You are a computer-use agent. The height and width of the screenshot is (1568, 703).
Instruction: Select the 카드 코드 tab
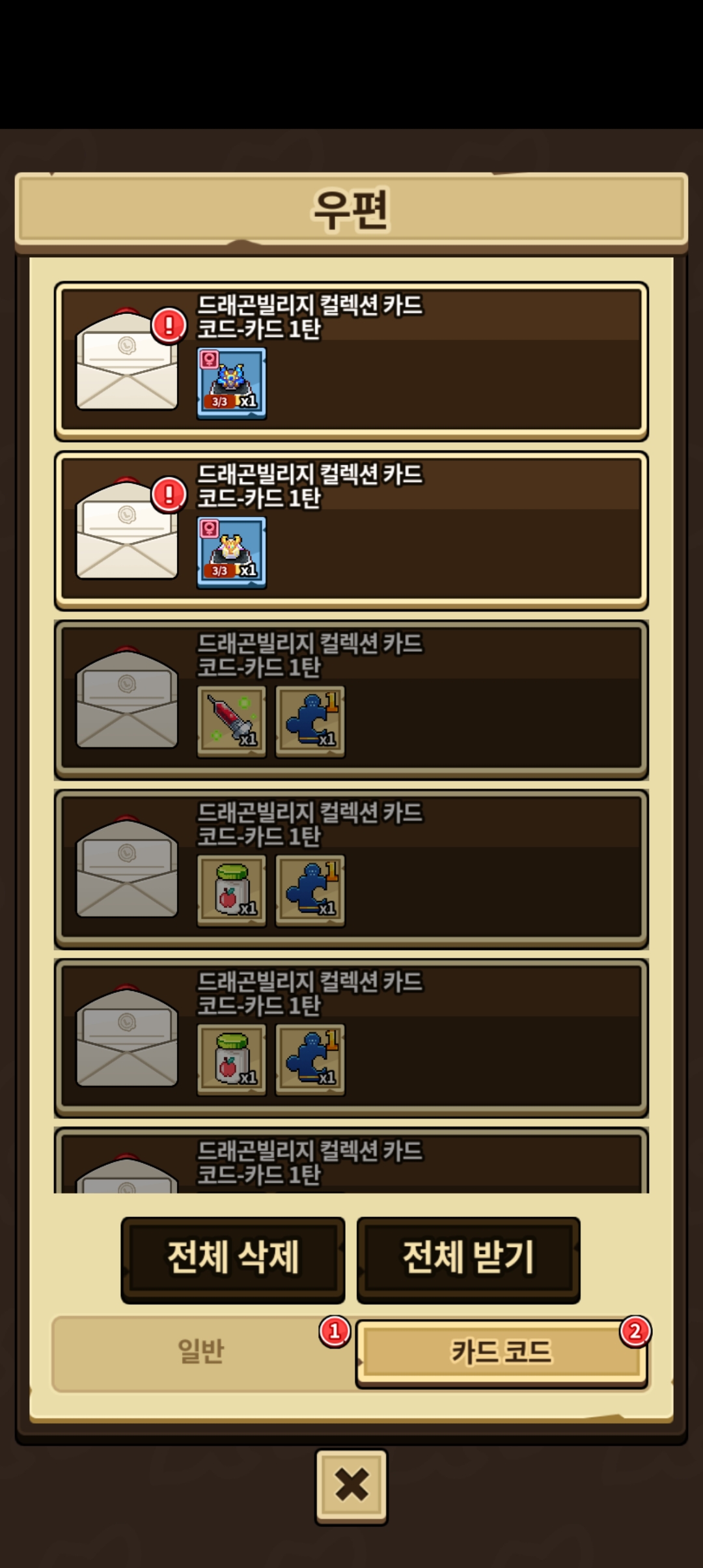[x=501, y=1352]
